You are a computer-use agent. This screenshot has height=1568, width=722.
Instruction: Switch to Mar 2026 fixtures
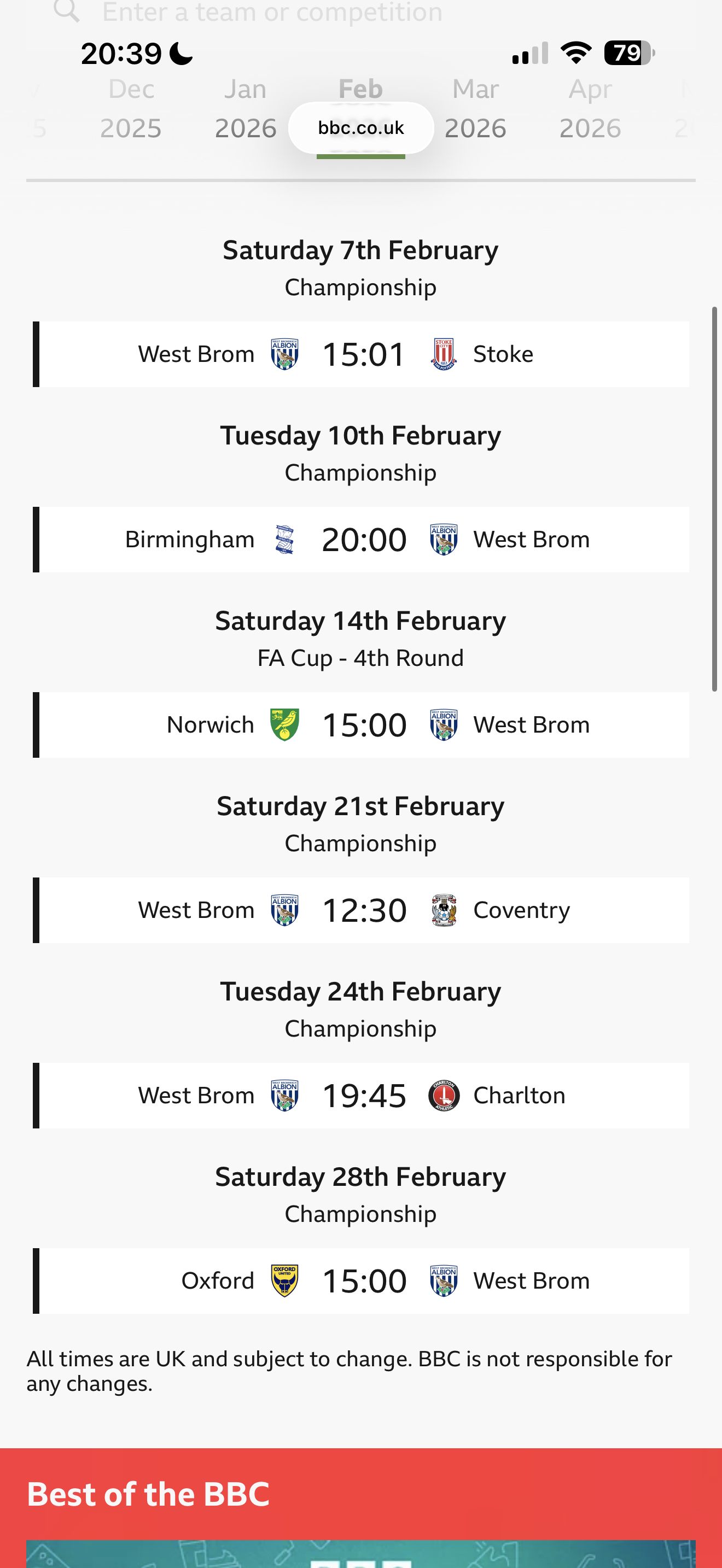coord(475,109)
